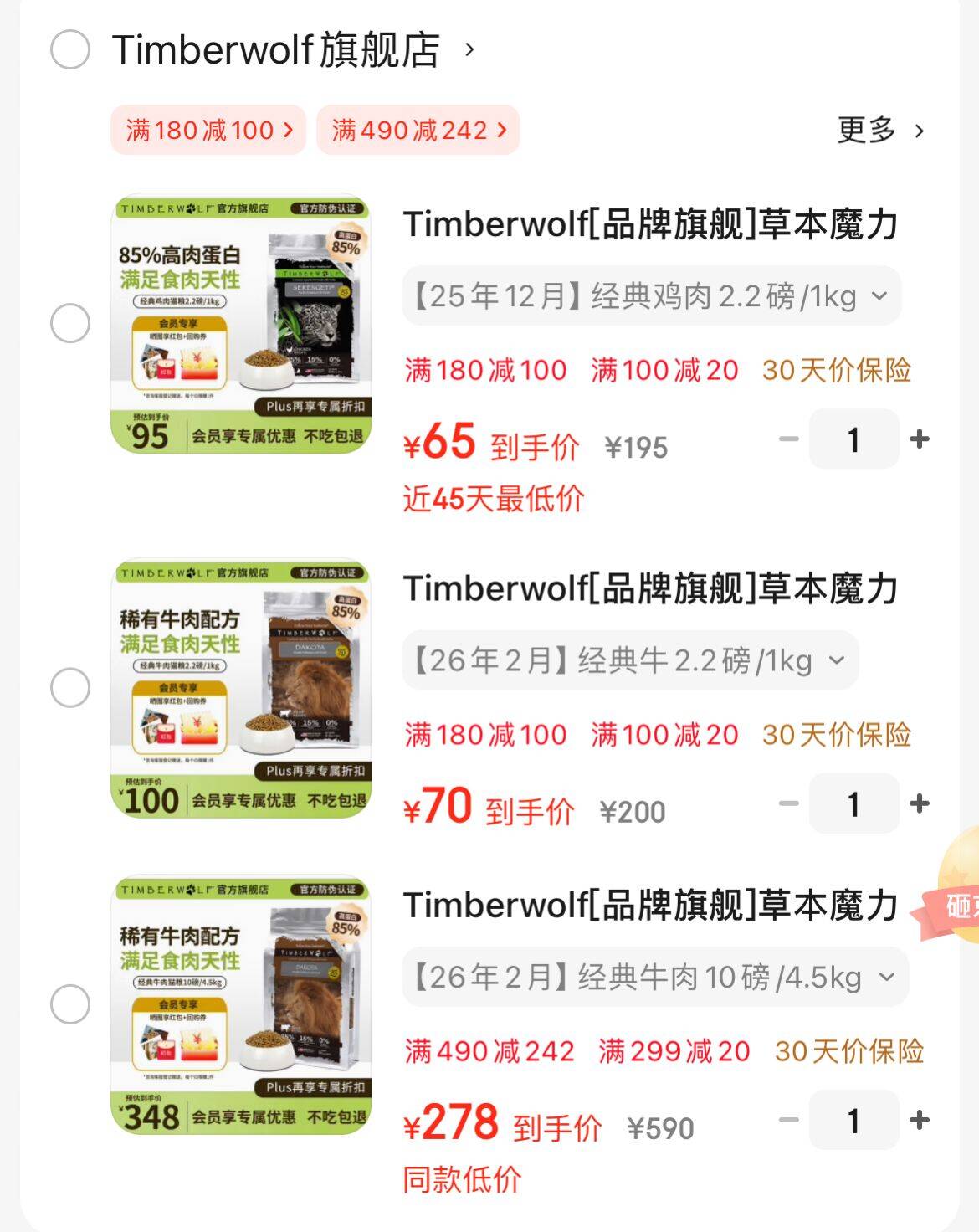Click the 满100减20 promotion tag
The height and width of the screenshot is (1232, 979).
(664, 369)
